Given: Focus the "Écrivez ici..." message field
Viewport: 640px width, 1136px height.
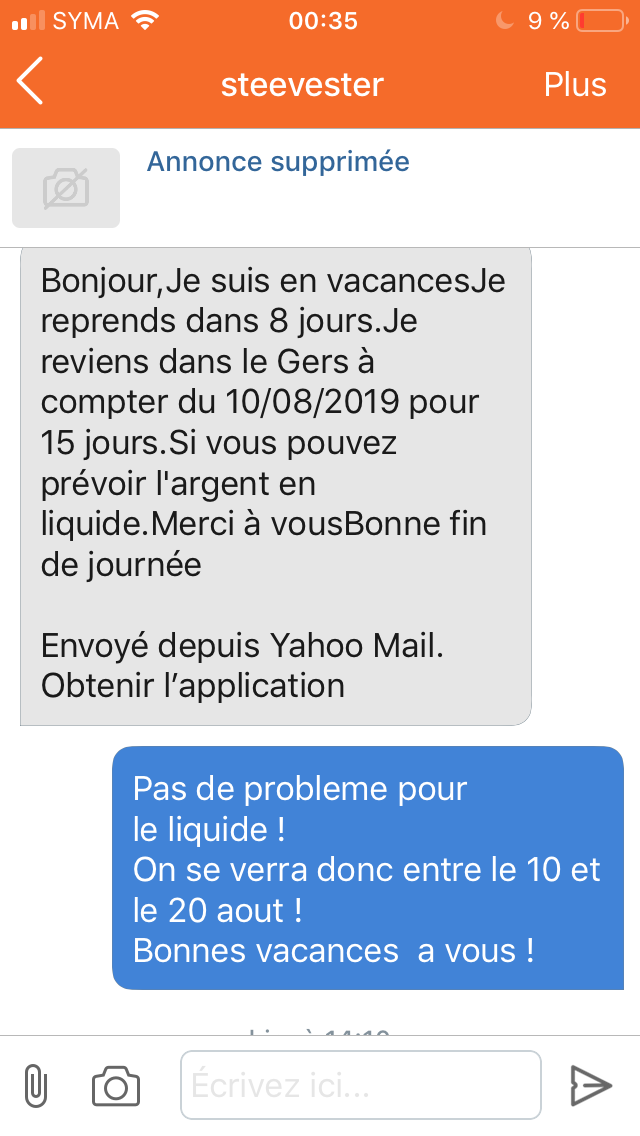Looking at the screenshot, I should (360, 1085).
